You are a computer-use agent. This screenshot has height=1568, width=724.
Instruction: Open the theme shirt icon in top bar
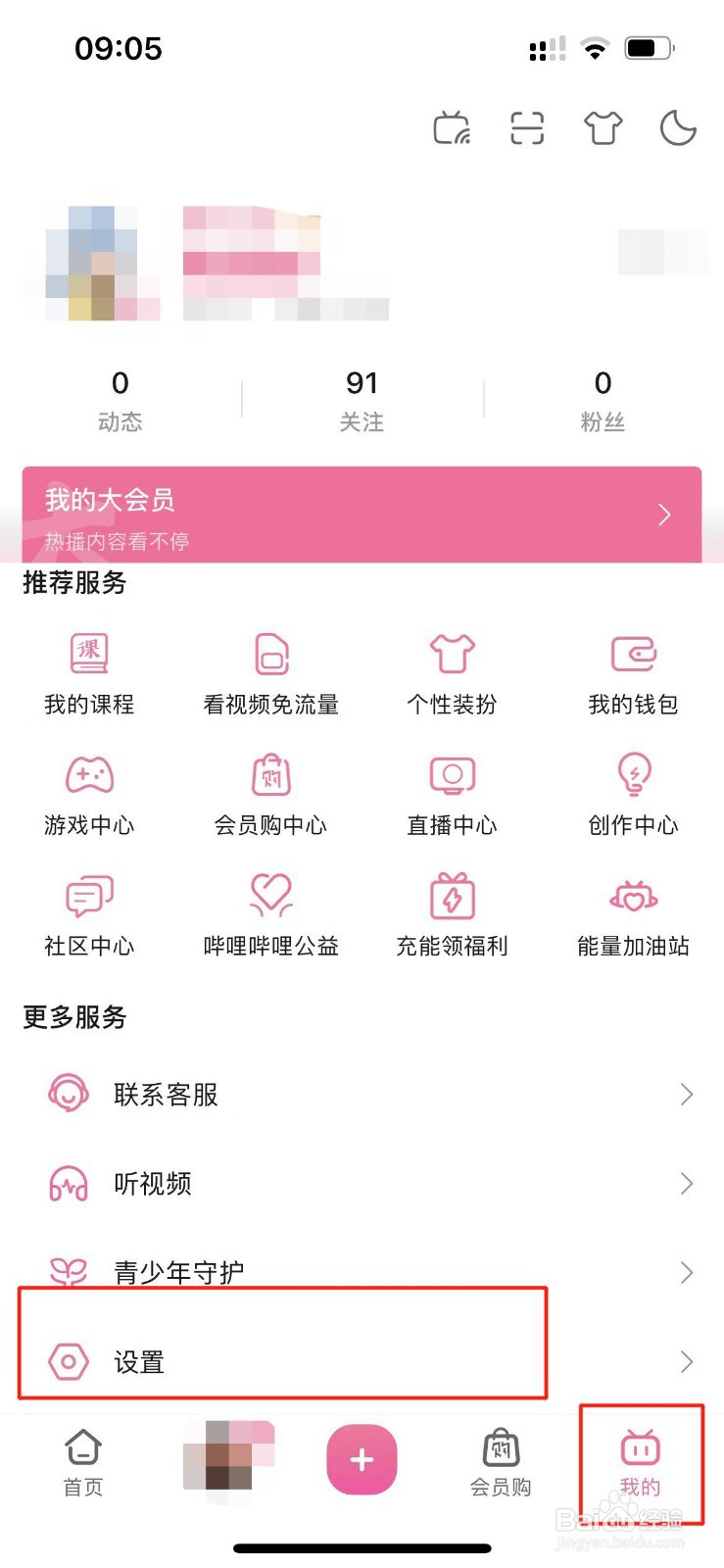click(x=603, y=128)
